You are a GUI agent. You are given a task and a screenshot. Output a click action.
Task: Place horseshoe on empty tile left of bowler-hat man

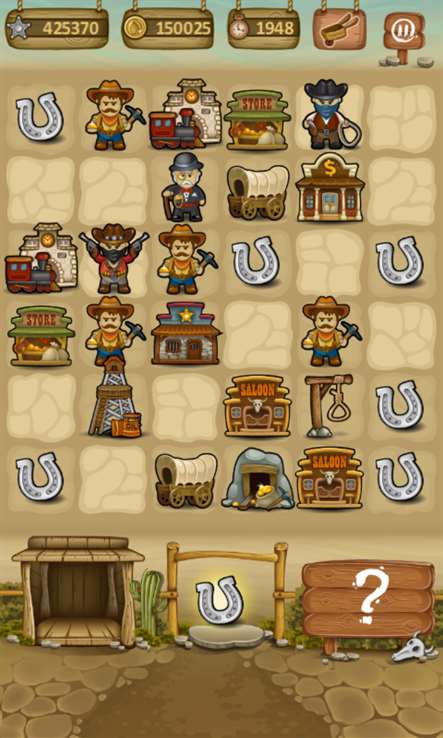(113, 190)
